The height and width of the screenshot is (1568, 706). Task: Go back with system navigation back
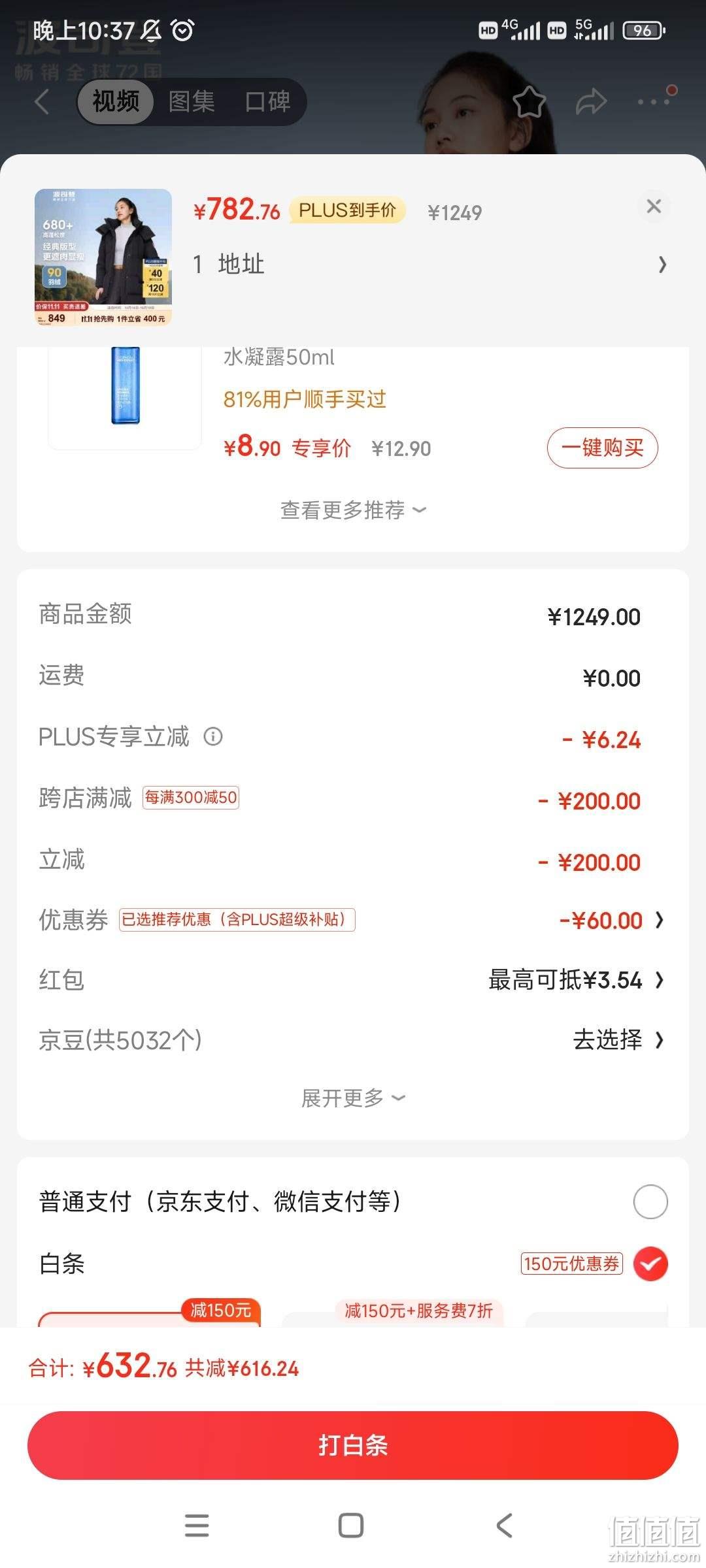tap(505, 1526)
